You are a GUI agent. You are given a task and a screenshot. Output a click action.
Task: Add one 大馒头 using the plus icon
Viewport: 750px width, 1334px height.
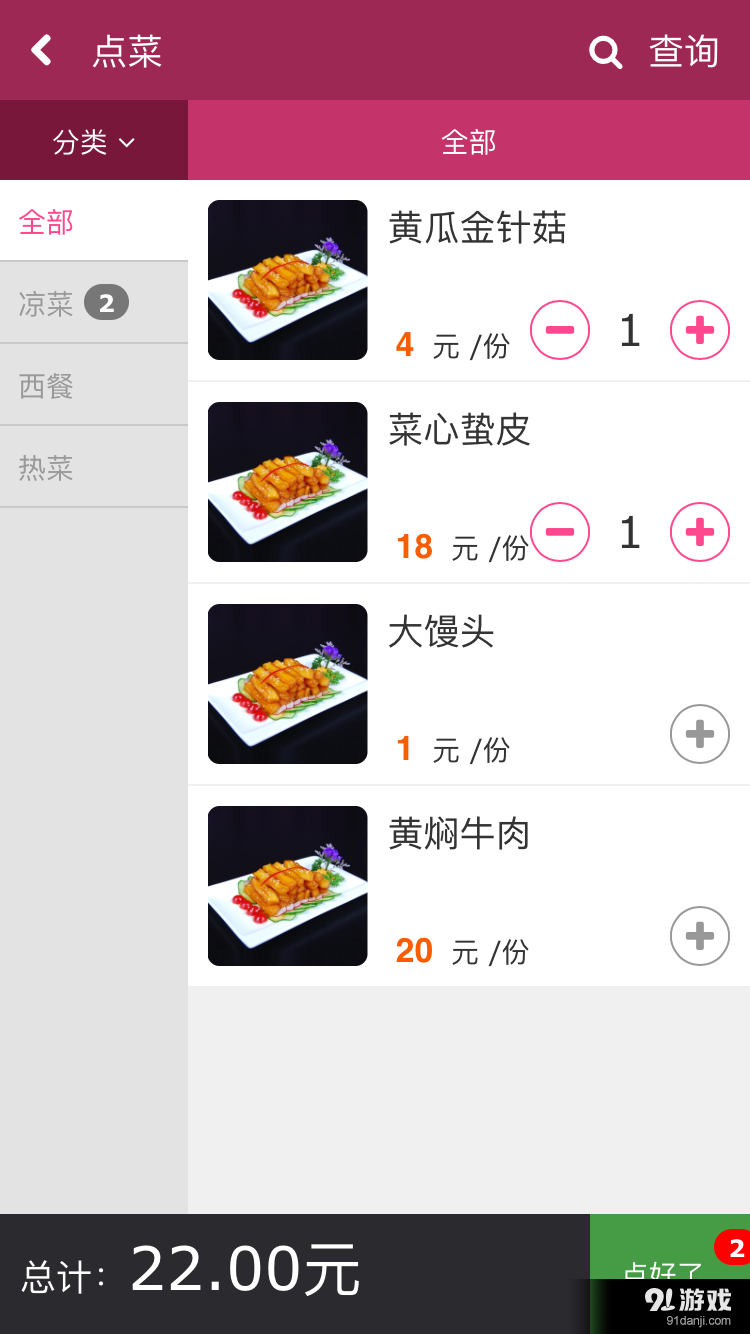(699, 734)
